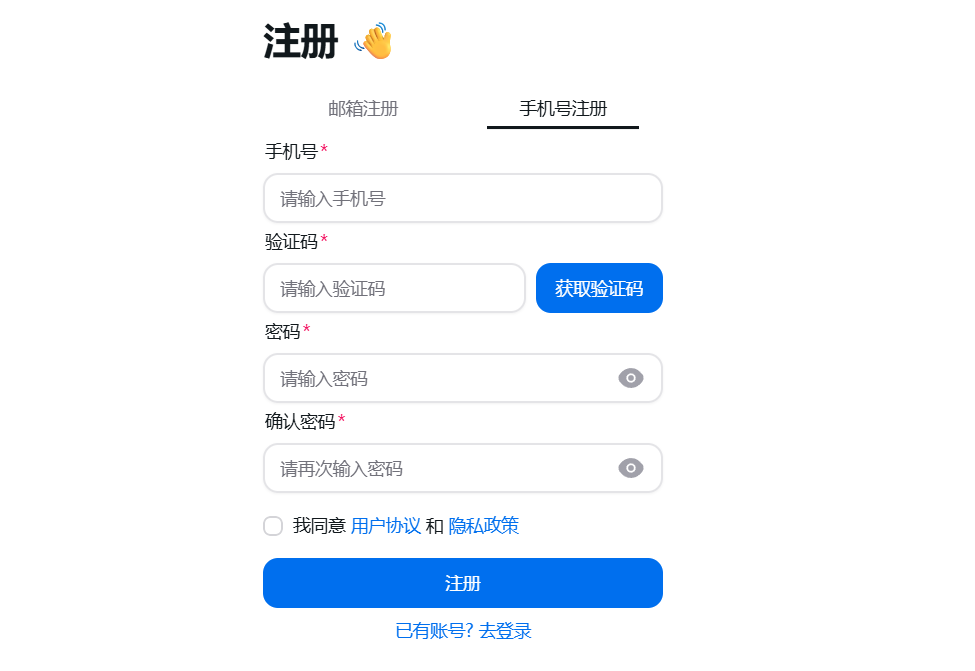Select the 手机号注册 tab
This screenshot has width=975, height=671.
pyautogui.click(x=562, y=109)
